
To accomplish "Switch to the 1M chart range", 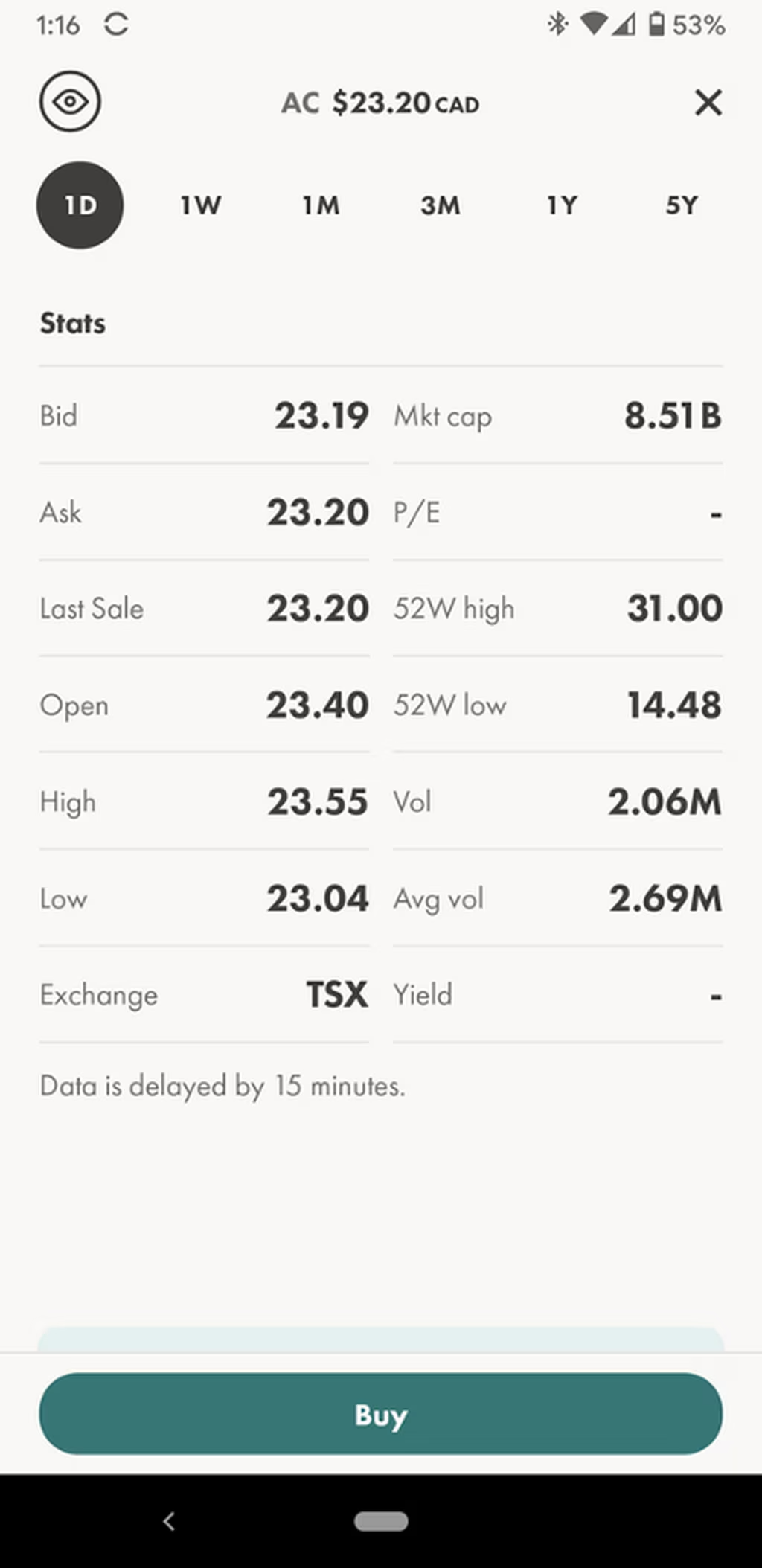I will pos(321,205).
